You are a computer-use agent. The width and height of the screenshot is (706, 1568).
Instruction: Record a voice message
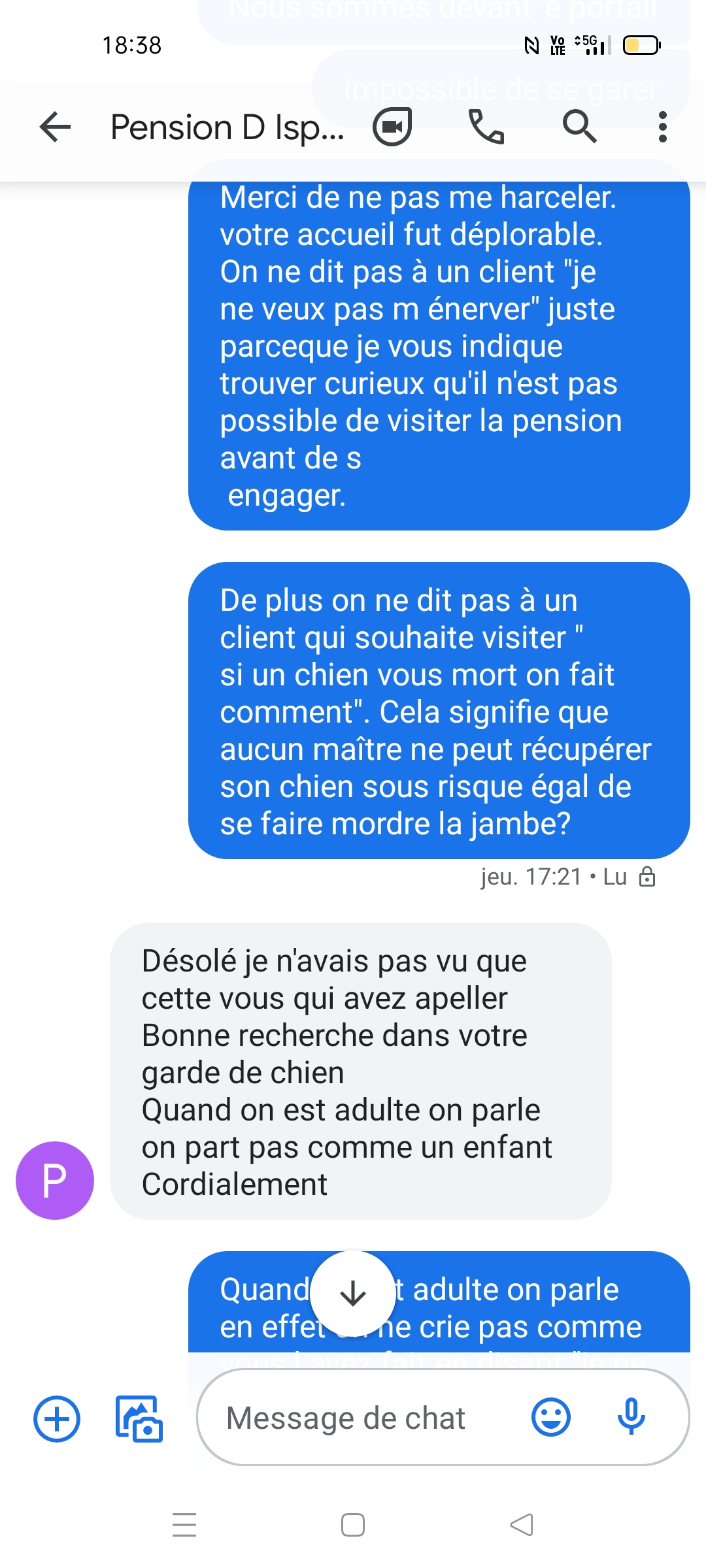click(631, 1417)
